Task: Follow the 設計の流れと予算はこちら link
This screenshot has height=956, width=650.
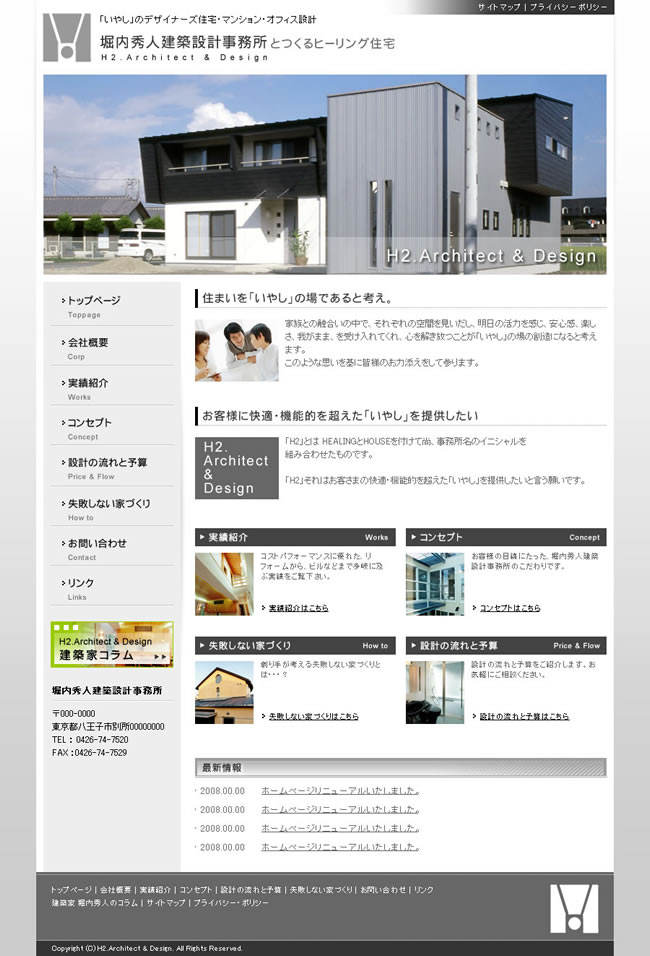Action: tap(524, 717)
